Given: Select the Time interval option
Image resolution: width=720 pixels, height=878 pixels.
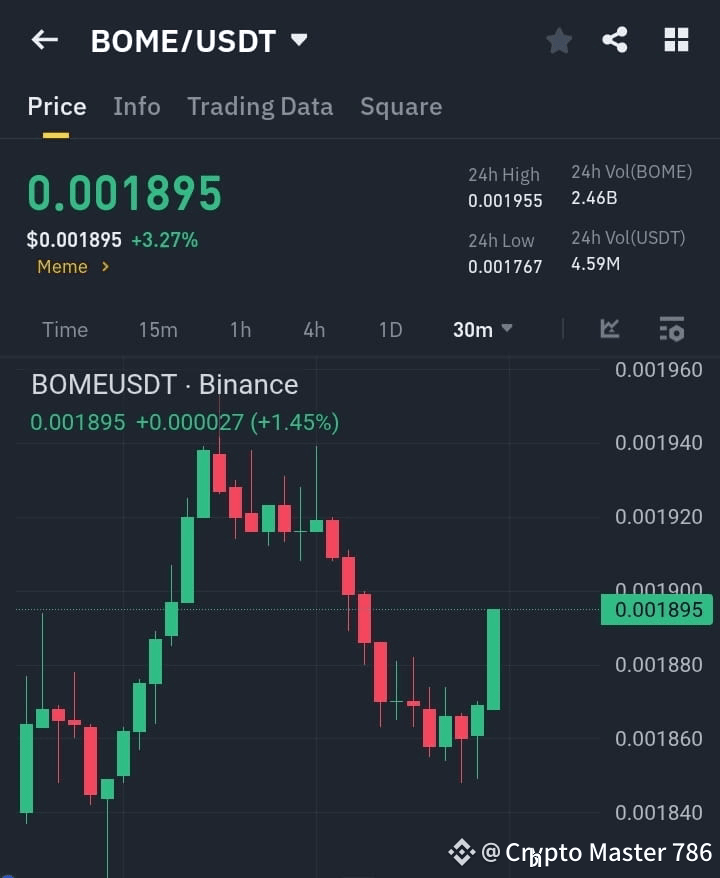Looking at the screenshot, I should point(64,329).
